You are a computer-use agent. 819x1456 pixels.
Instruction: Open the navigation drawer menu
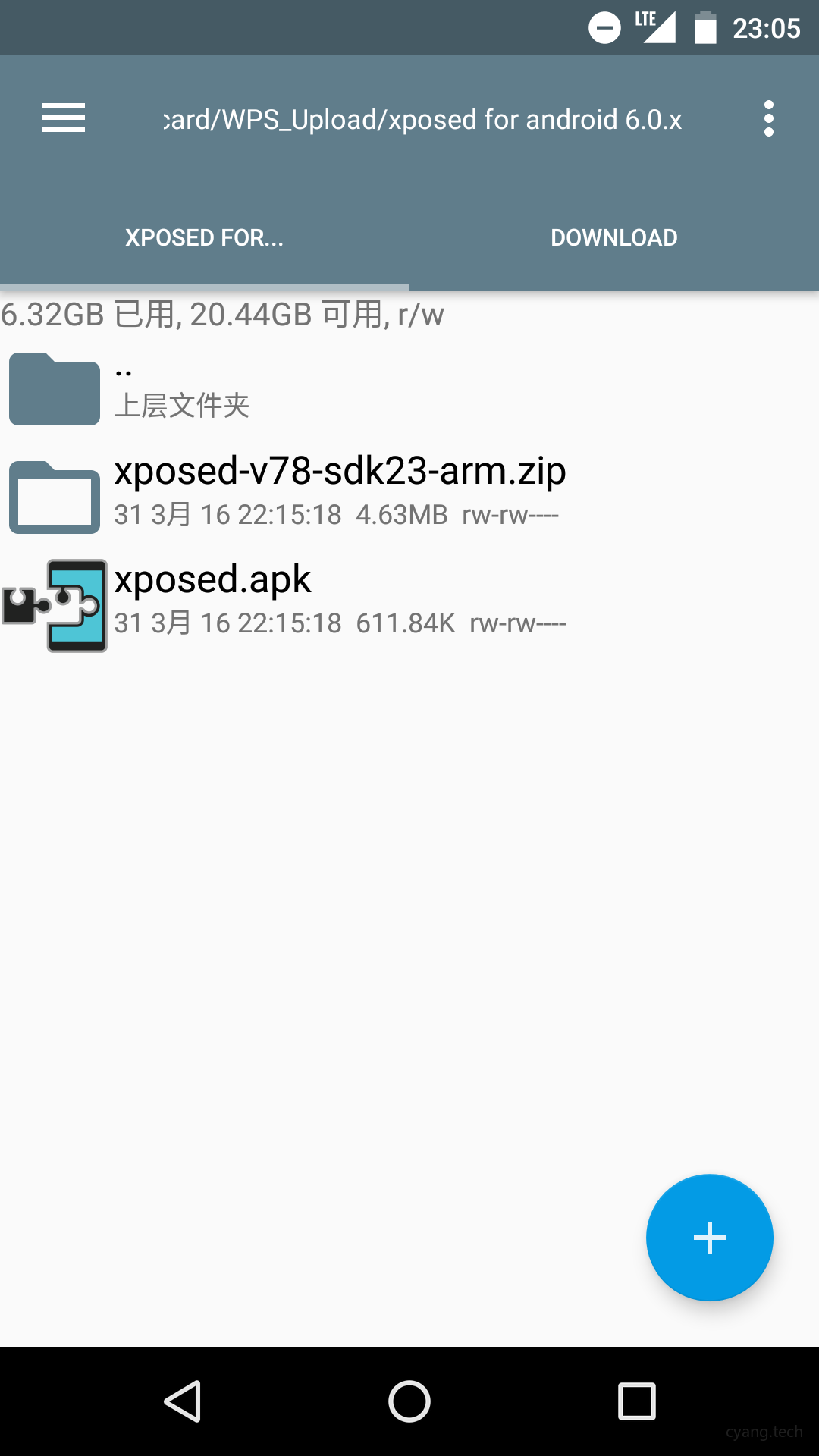63,118
